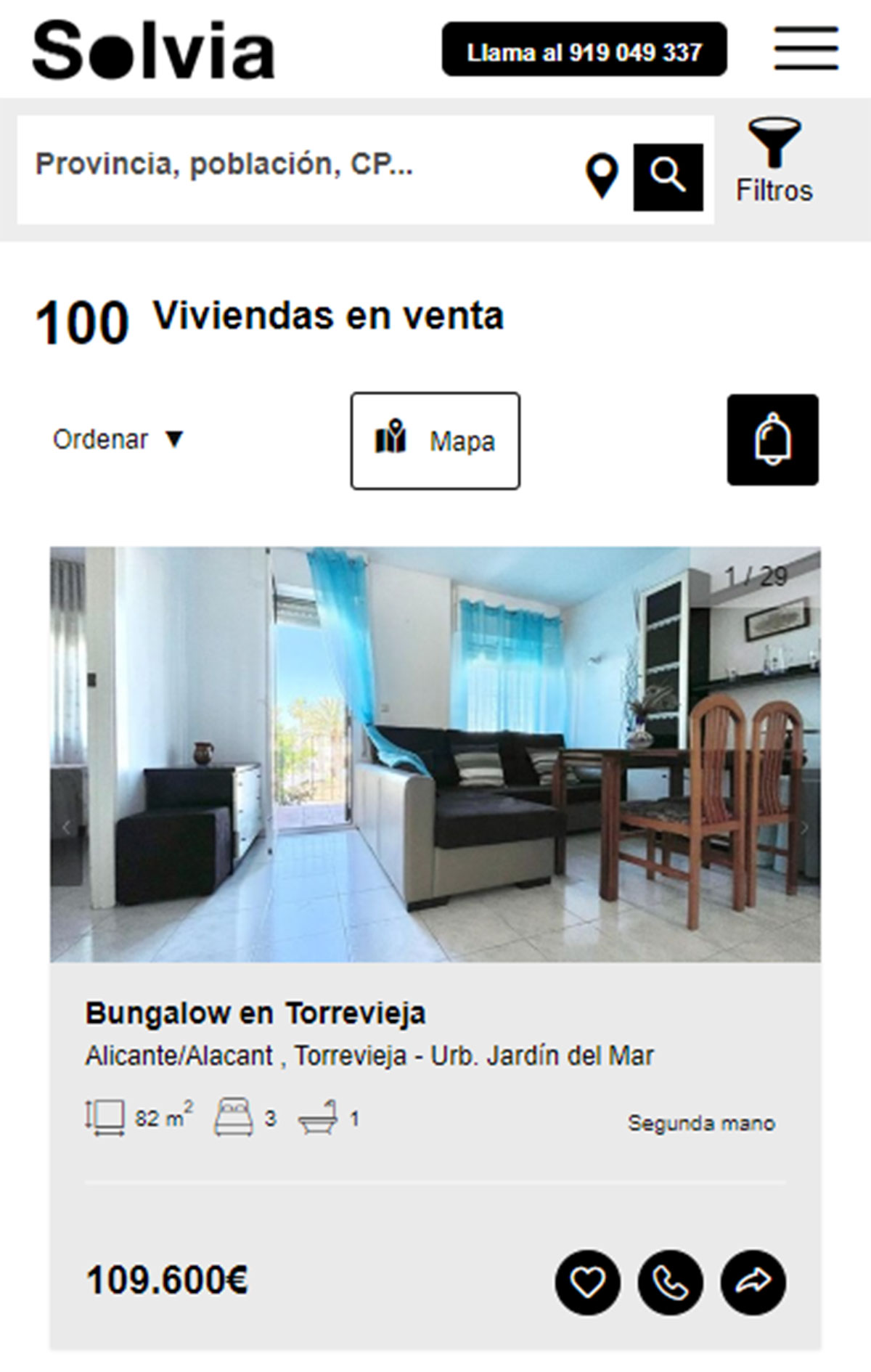Call about the Torrevieja bungalow
This screenshot has height=1372, width=871.
pyautogui.click(x=670, y=1283)
